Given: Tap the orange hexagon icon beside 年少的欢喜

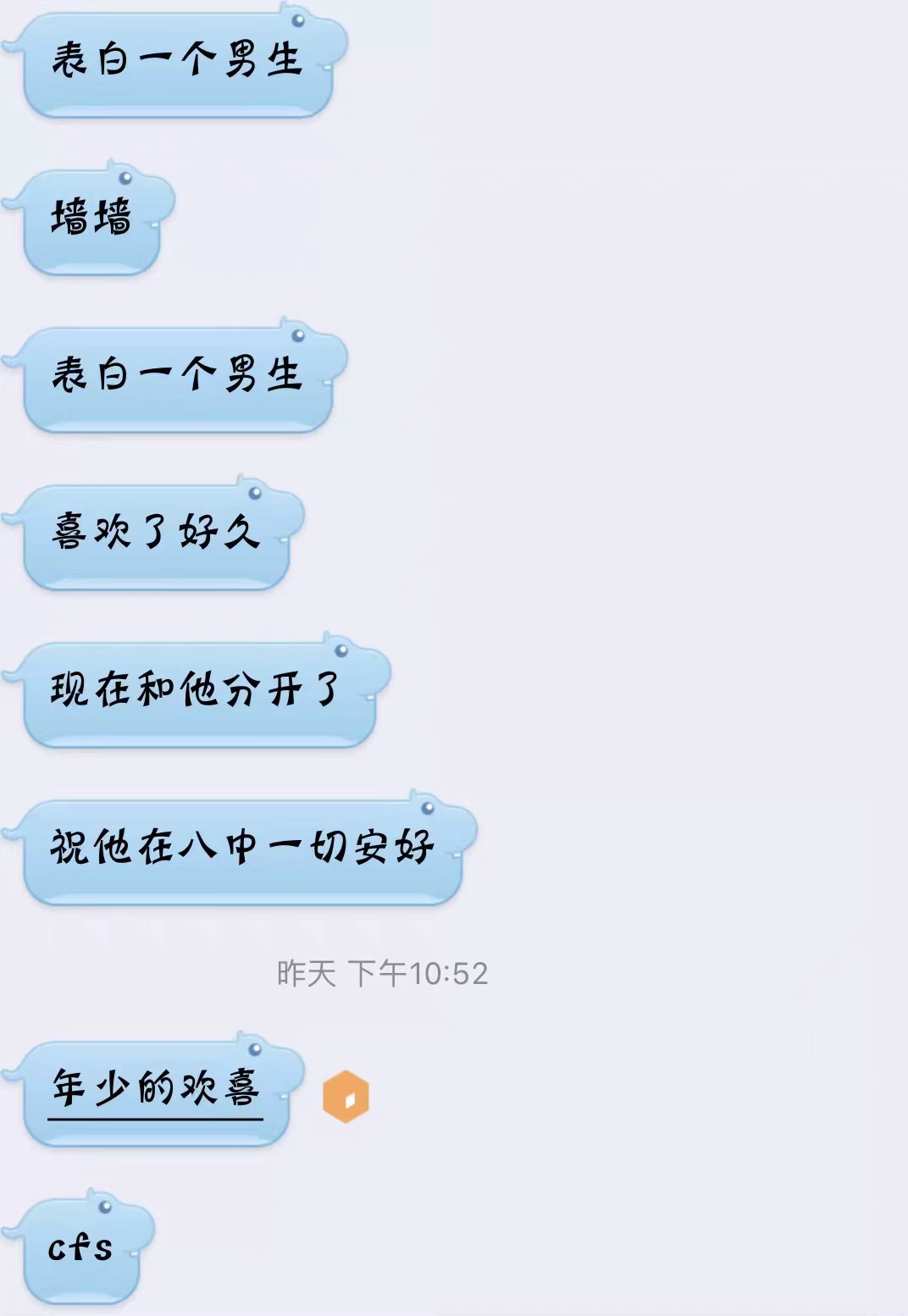Looking at the screenshot, I should coord(346,1097).
